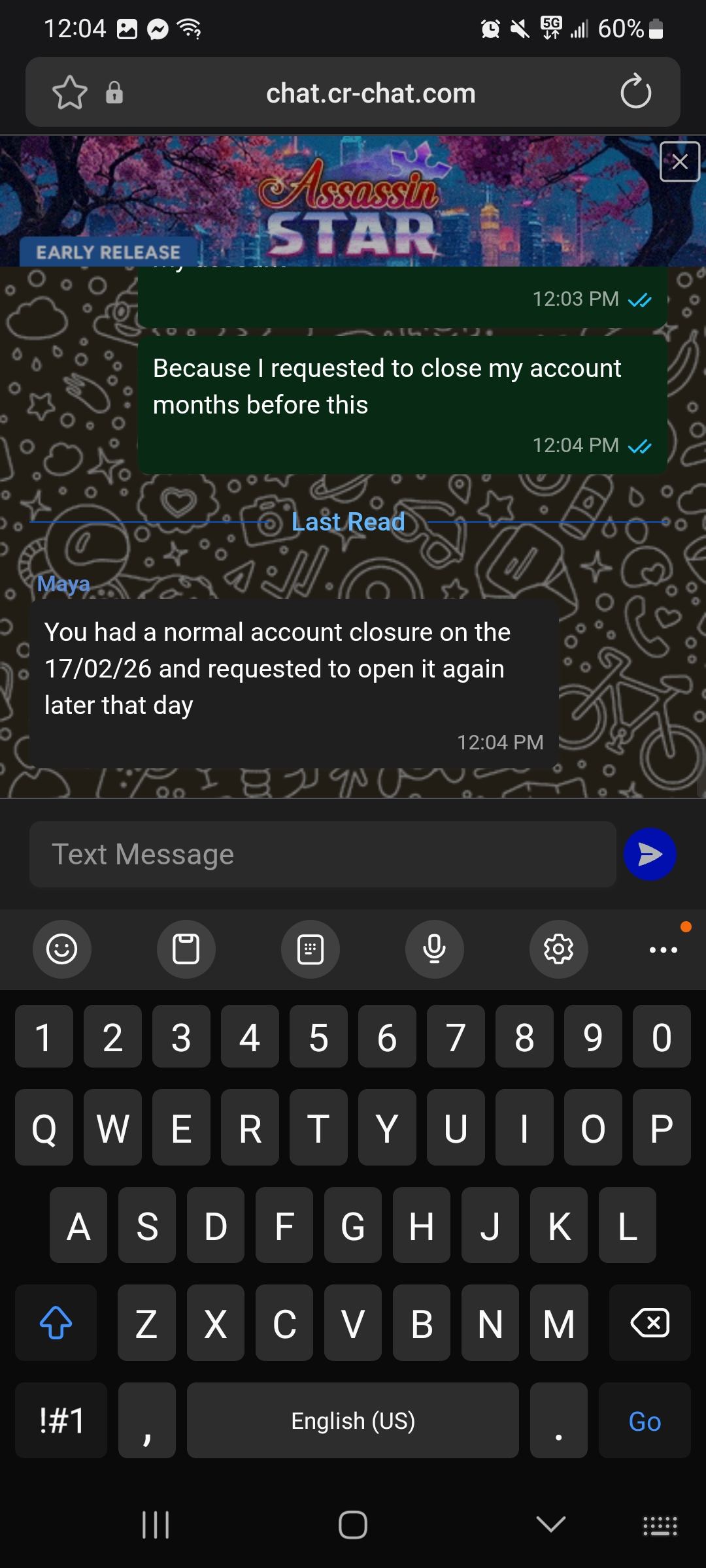Go to the home screen
Screen dimensions: 706x1568
(352, 1525)
